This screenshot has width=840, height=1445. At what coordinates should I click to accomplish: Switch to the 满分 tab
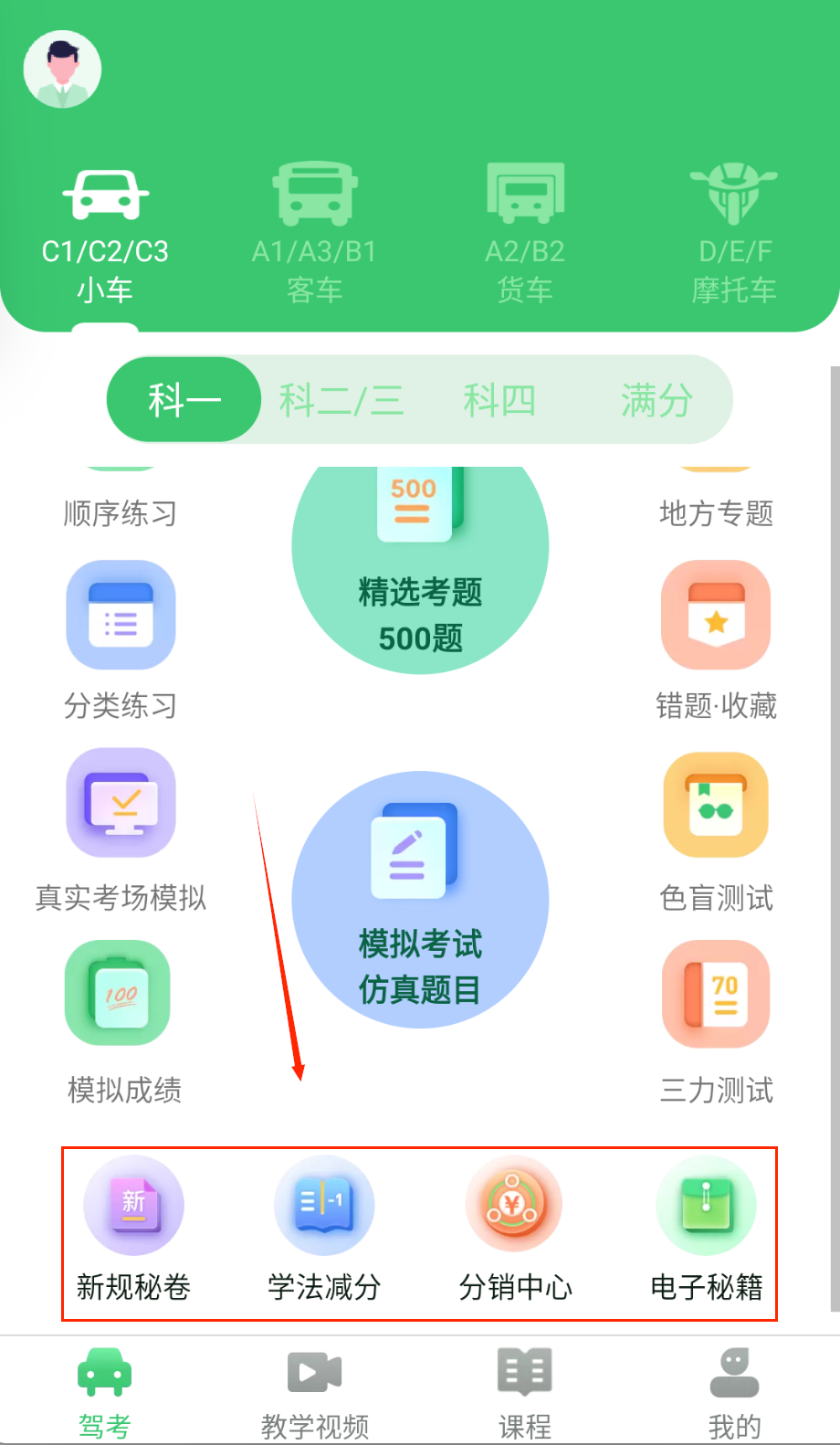656,400
